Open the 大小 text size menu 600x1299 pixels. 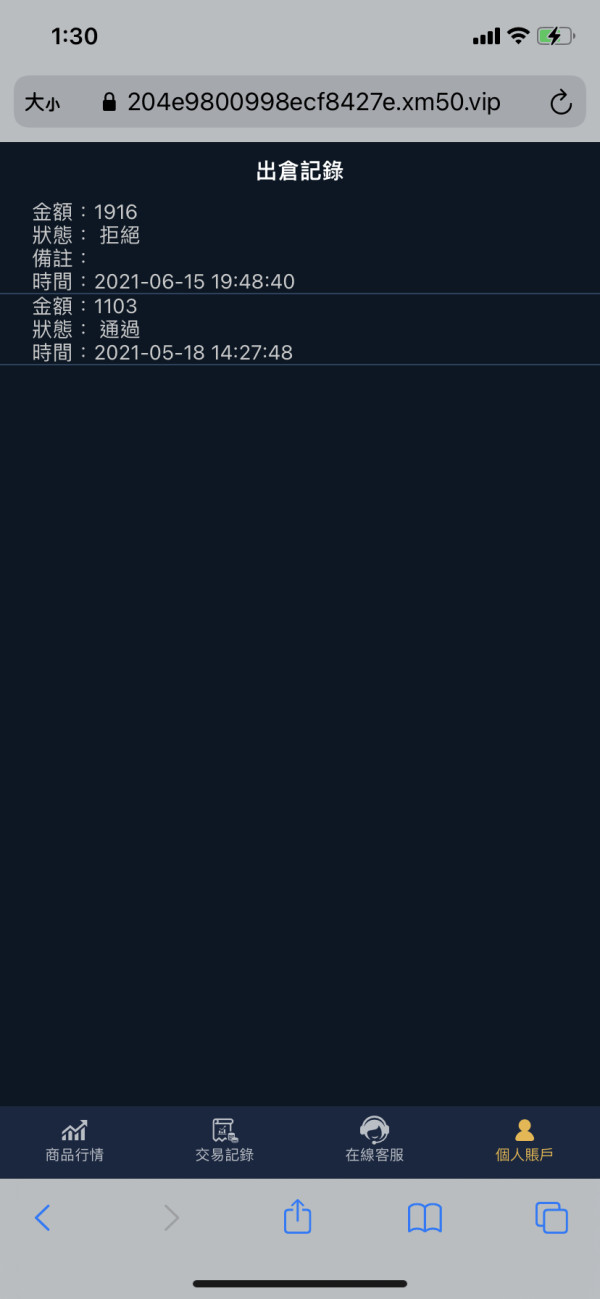(42, 102)
